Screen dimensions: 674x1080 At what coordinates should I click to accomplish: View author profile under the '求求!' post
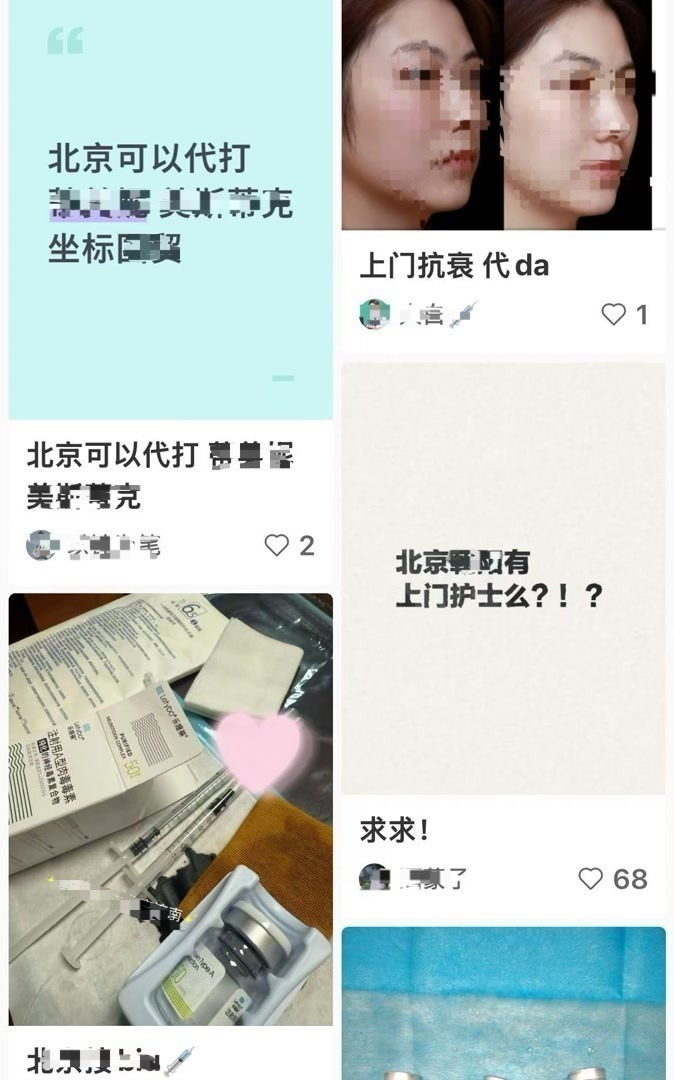[374, 878]
